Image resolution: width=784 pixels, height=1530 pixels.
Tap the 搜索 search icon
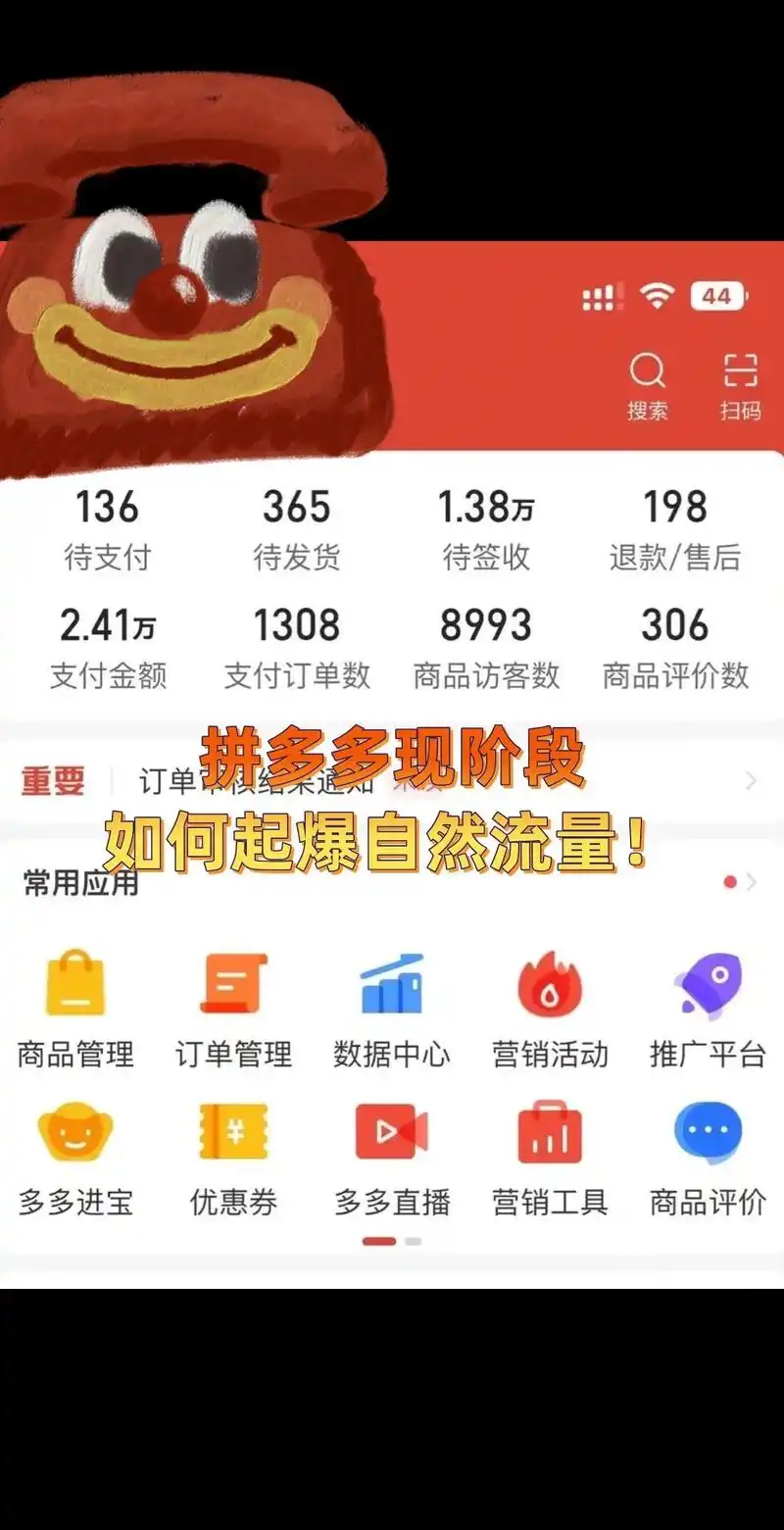(x=648, y=372)
